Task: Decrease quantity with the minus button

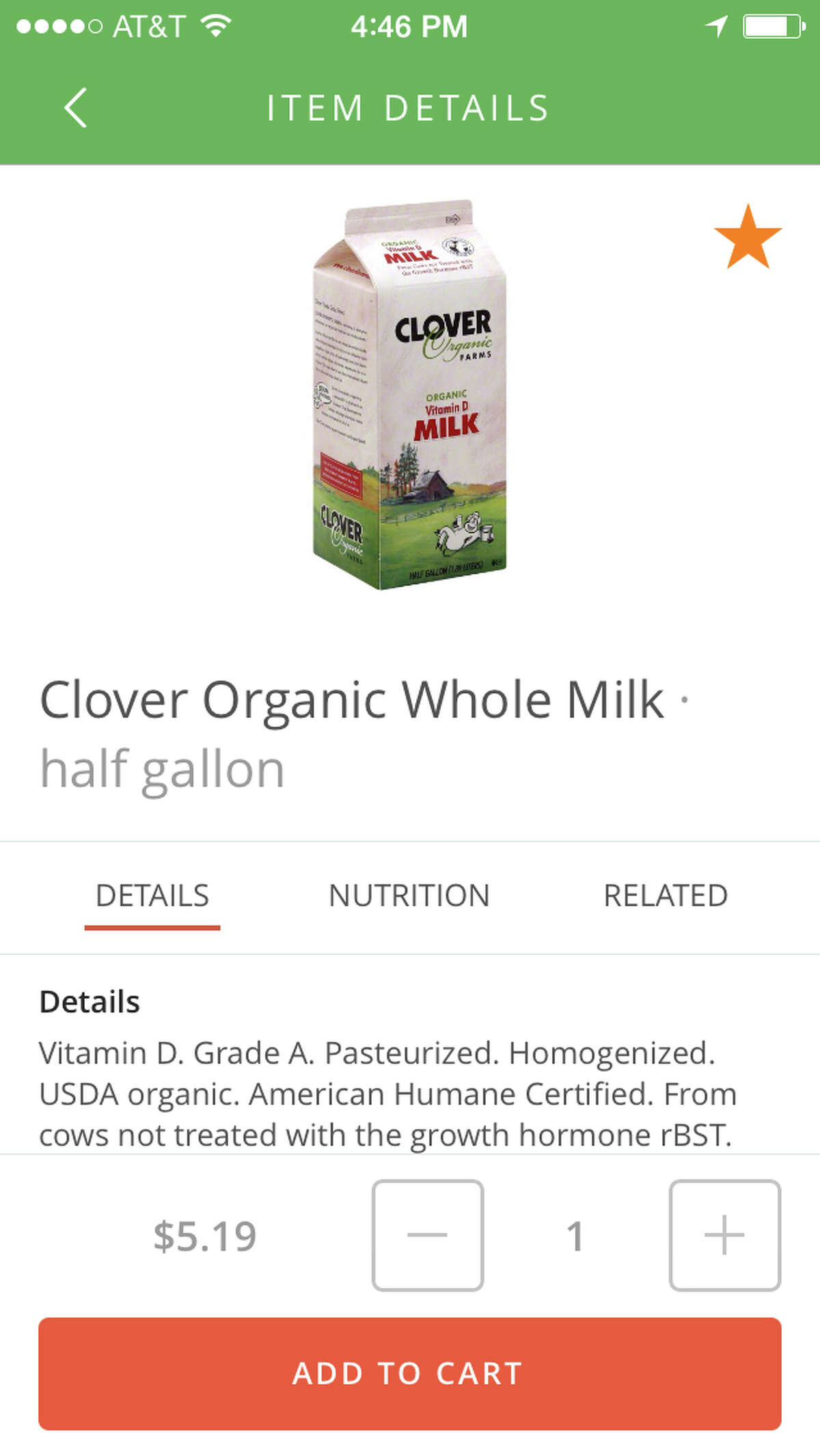Action: coord(428,1235)
